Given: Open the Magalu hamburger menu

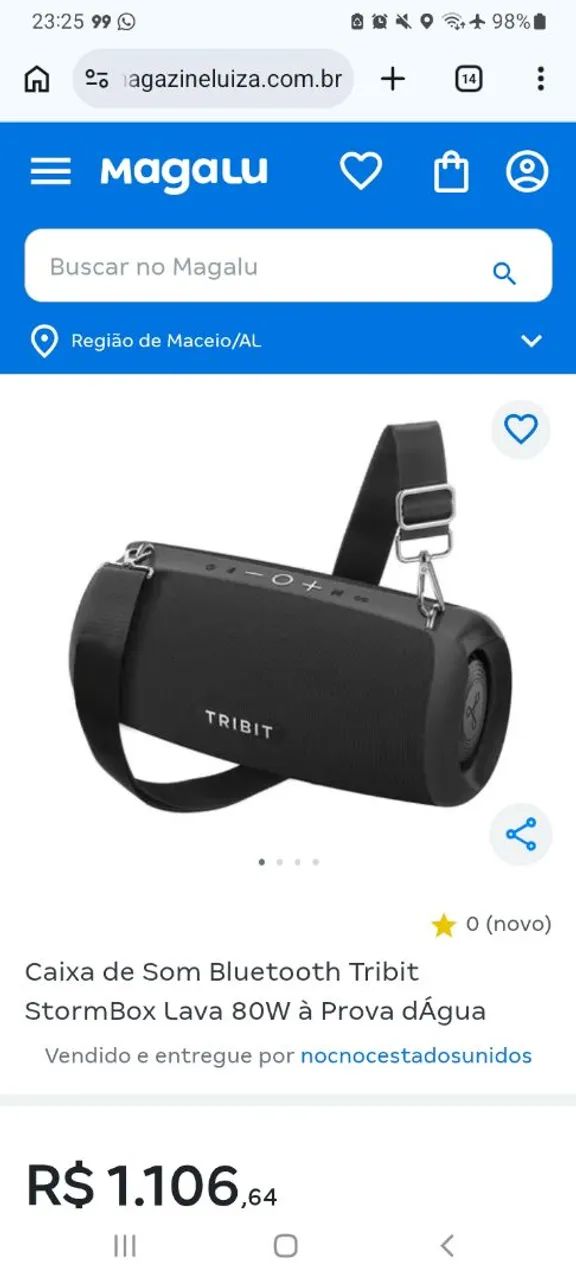Looking at the screenshot, I should (50, 172).
